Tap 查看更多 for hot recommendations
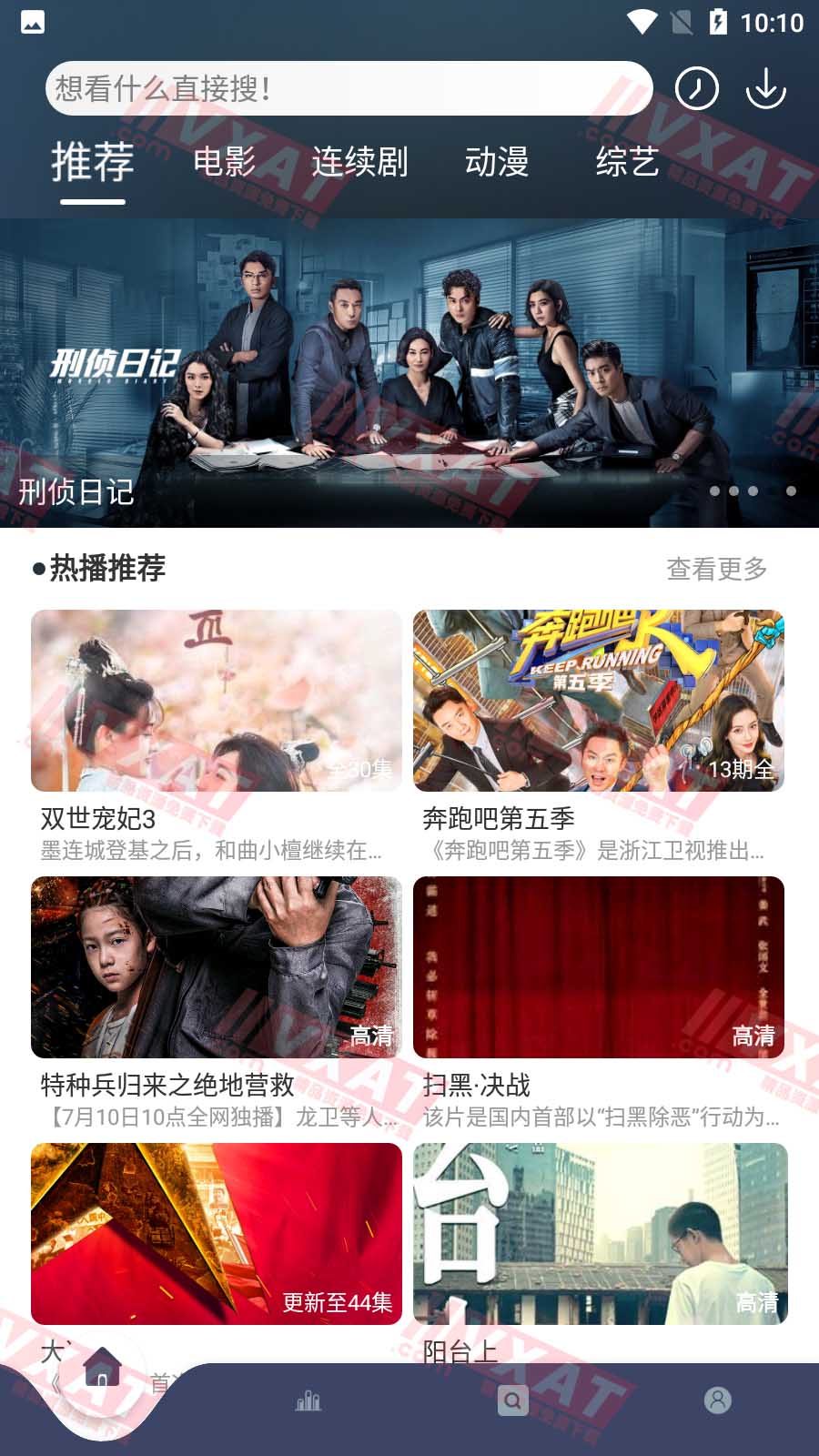 pyautogui.click(x=717, y=569)
